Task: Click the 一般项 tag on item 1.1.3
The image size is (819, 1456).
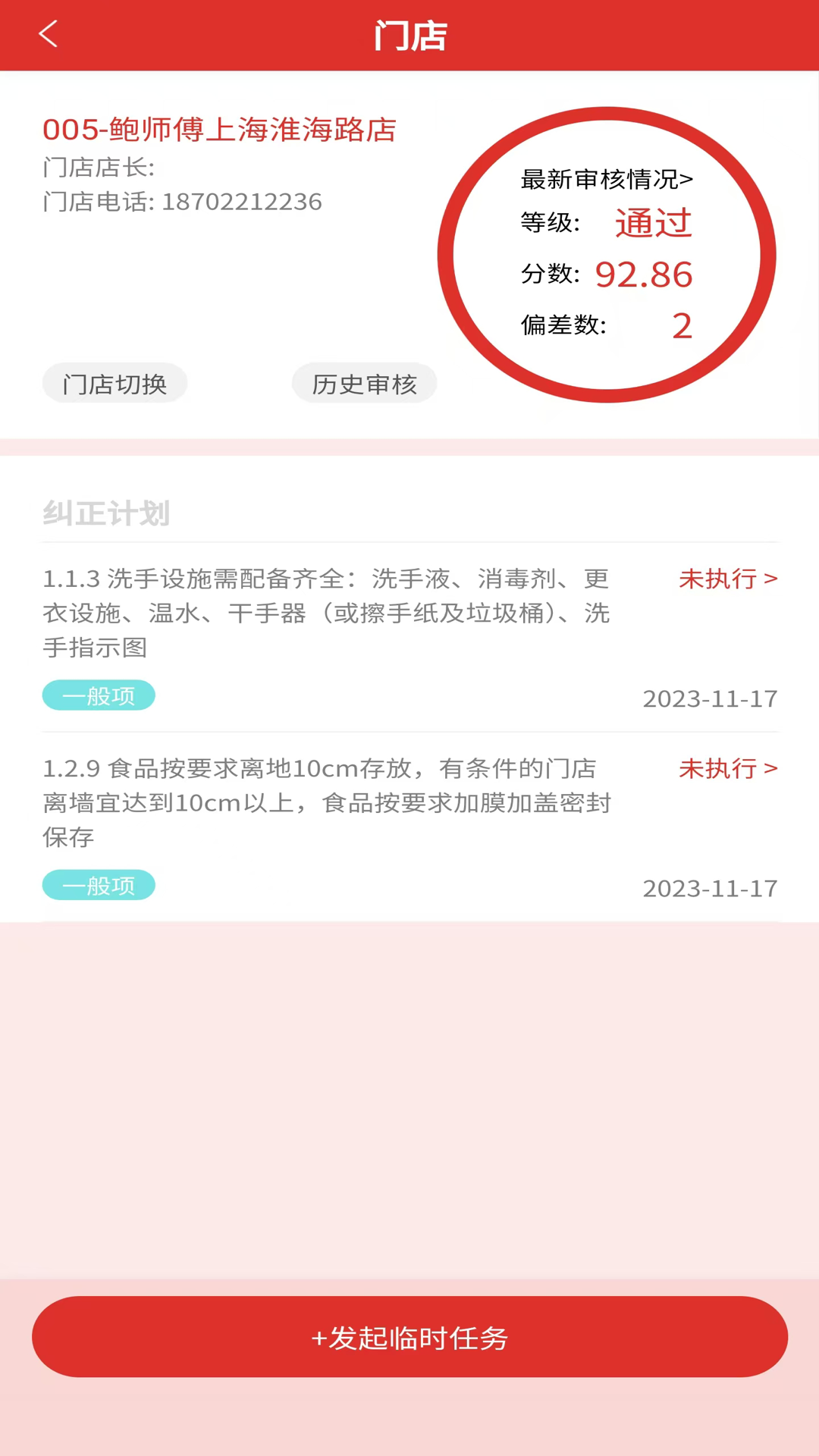Action: pyautogui.click(x=99, y=695)
